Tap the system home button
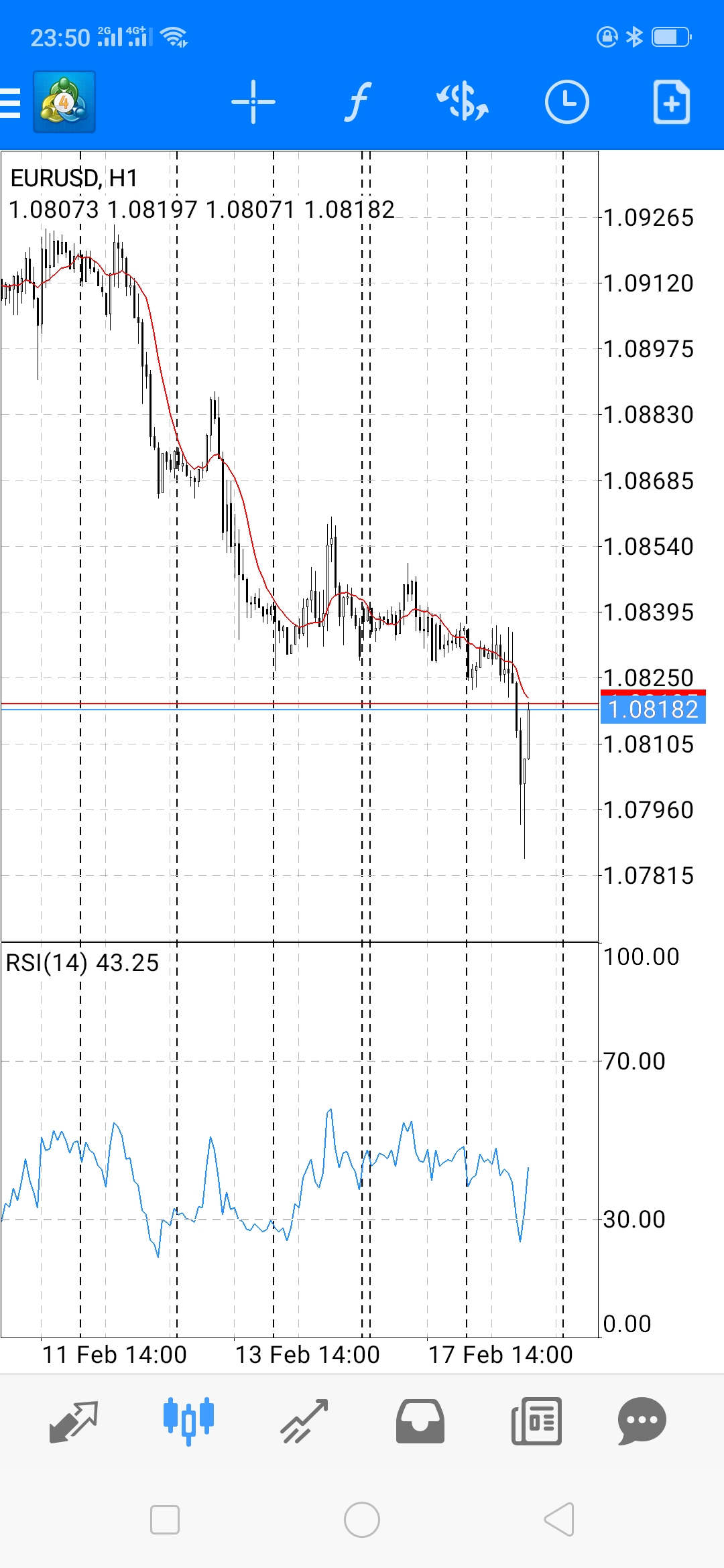 (x=362, y=1520)
